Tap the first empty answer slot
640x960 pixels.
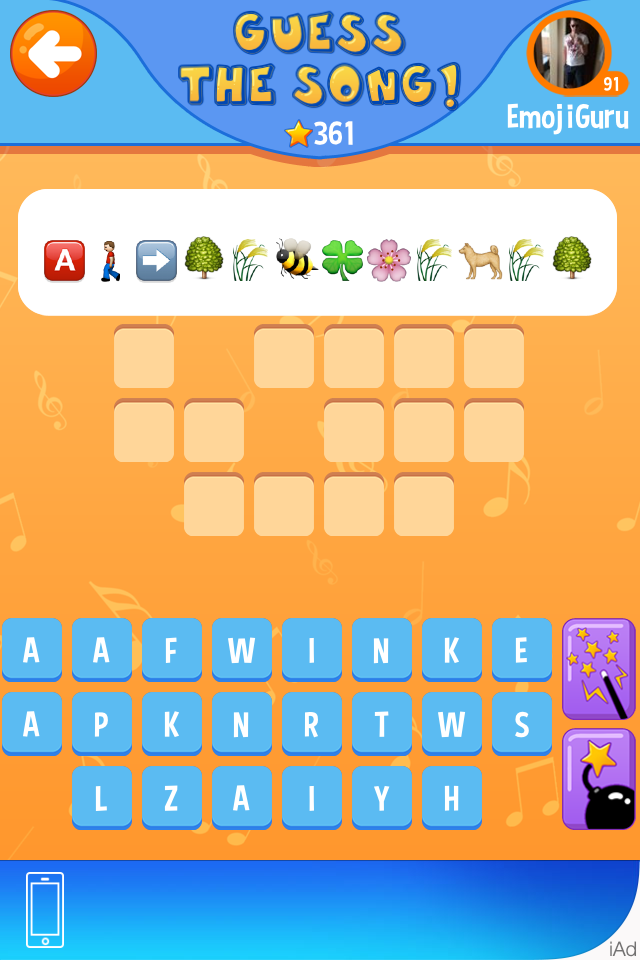[x=144, y=357]
